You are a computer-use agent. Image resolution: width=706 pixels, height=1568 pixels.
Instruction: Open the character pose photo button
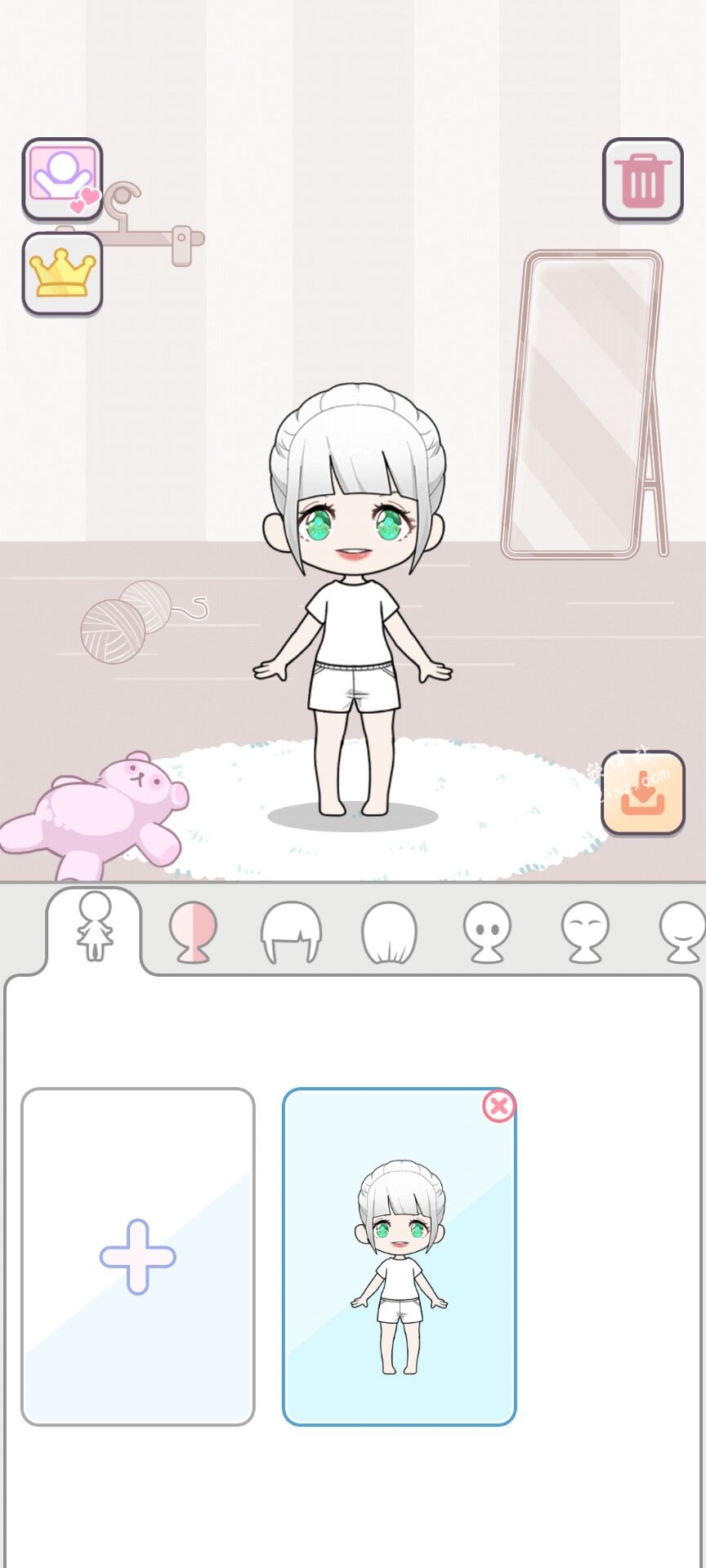tap(62, 179)
